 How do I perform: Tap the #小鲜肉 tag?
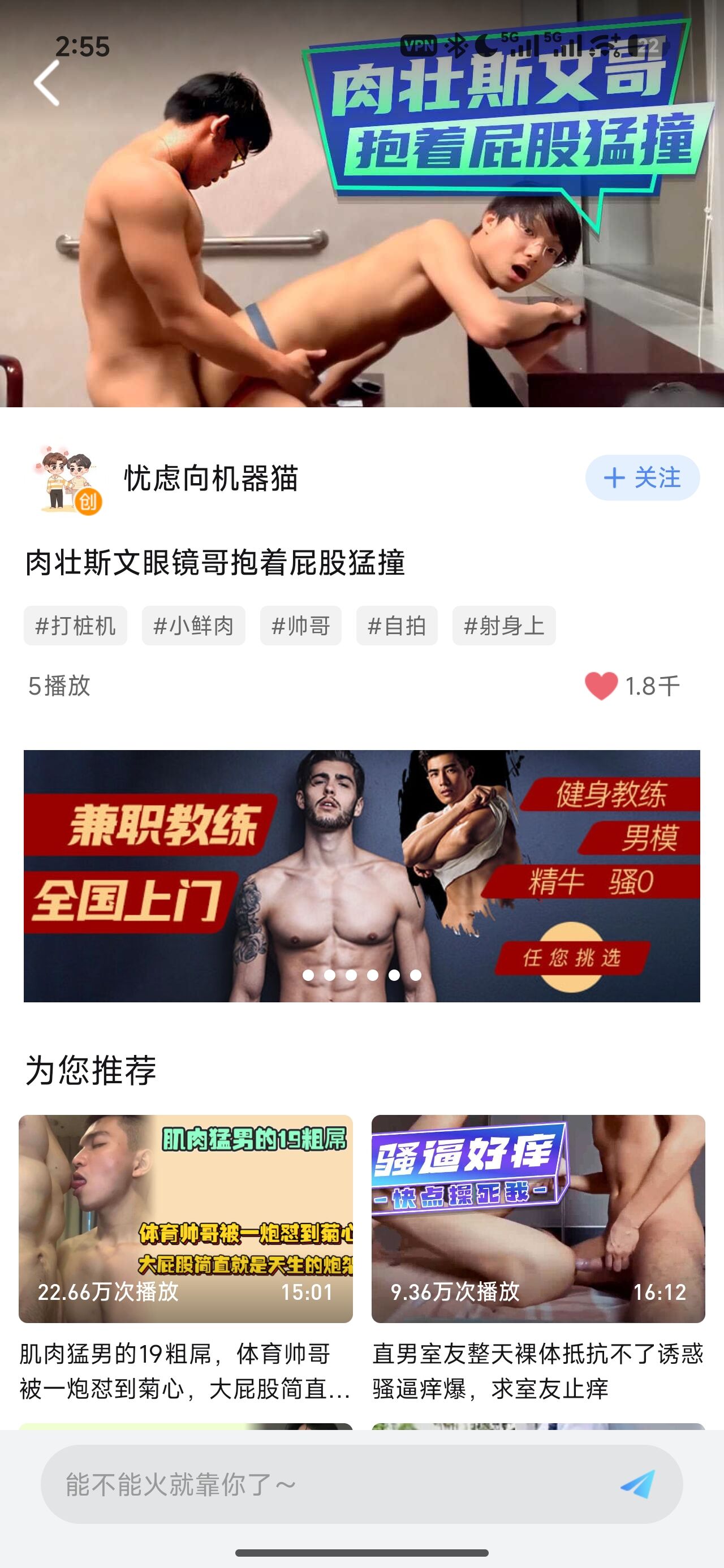pyautogui.click(x=193, y=625)
